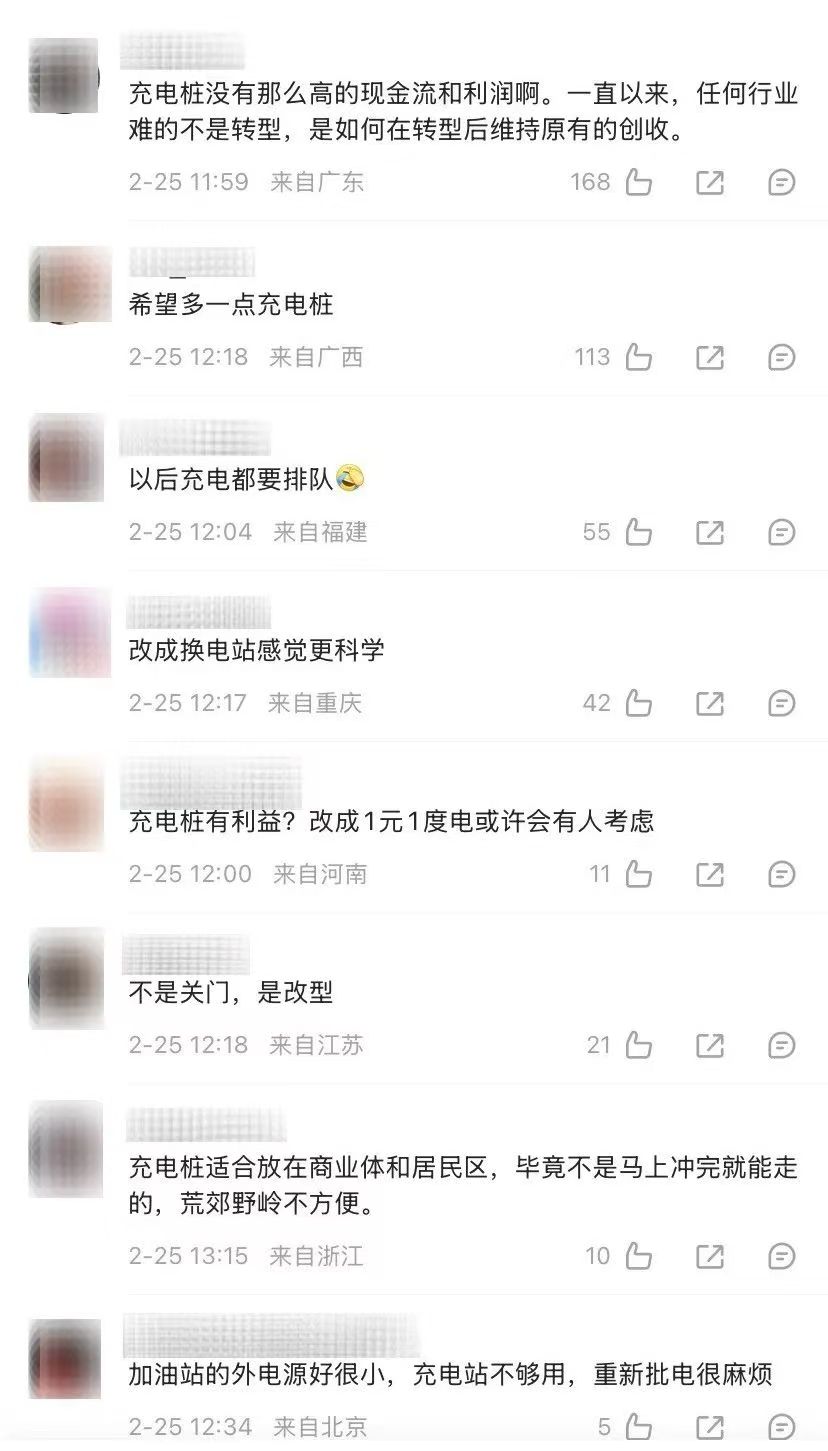Like the comment "以后充电都要排队"
This screenshot has height=1451, width=828.
pyautogui.click(x=638, y=533)
